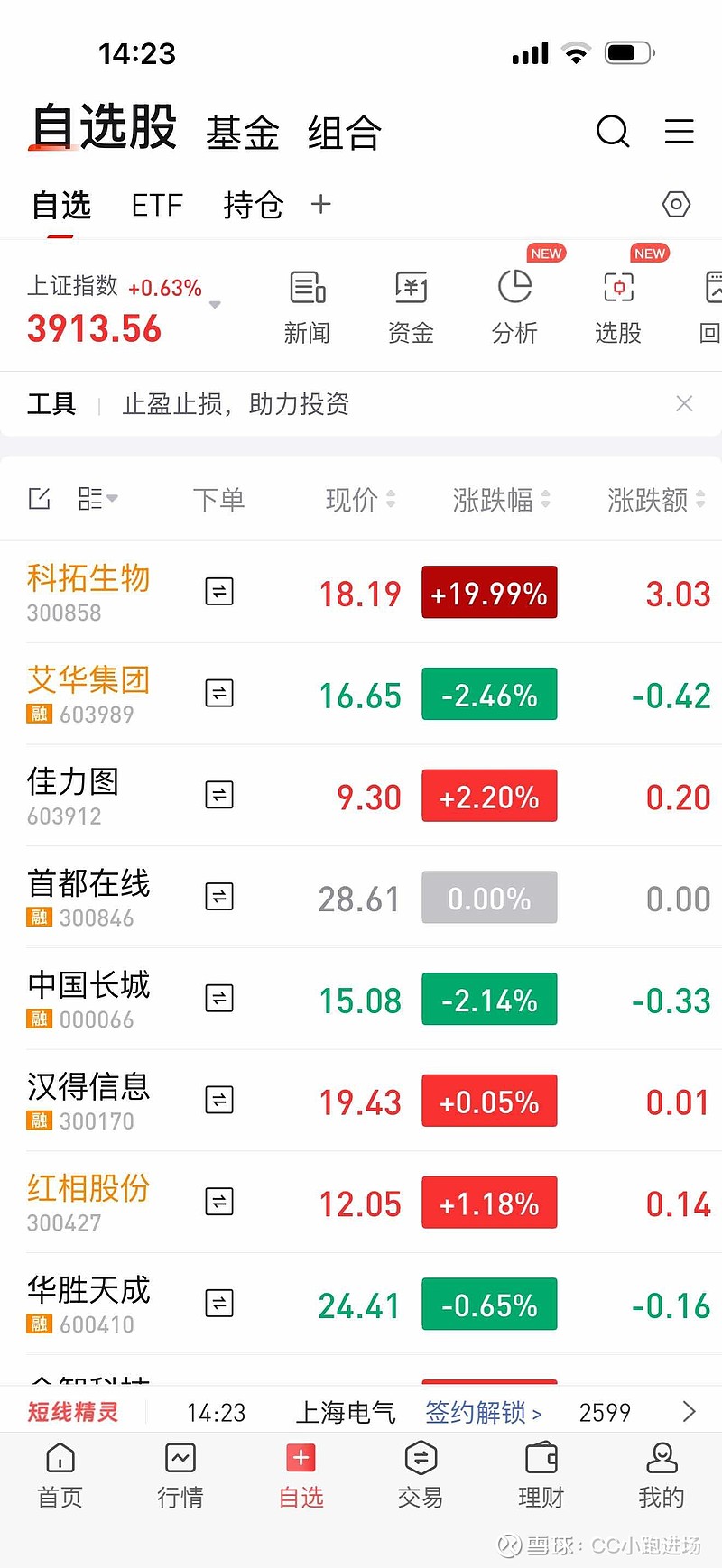The height and width of the screenshot is (1568, 722).
Task: Add a new watchlist group
Action: tap(320, 204)
